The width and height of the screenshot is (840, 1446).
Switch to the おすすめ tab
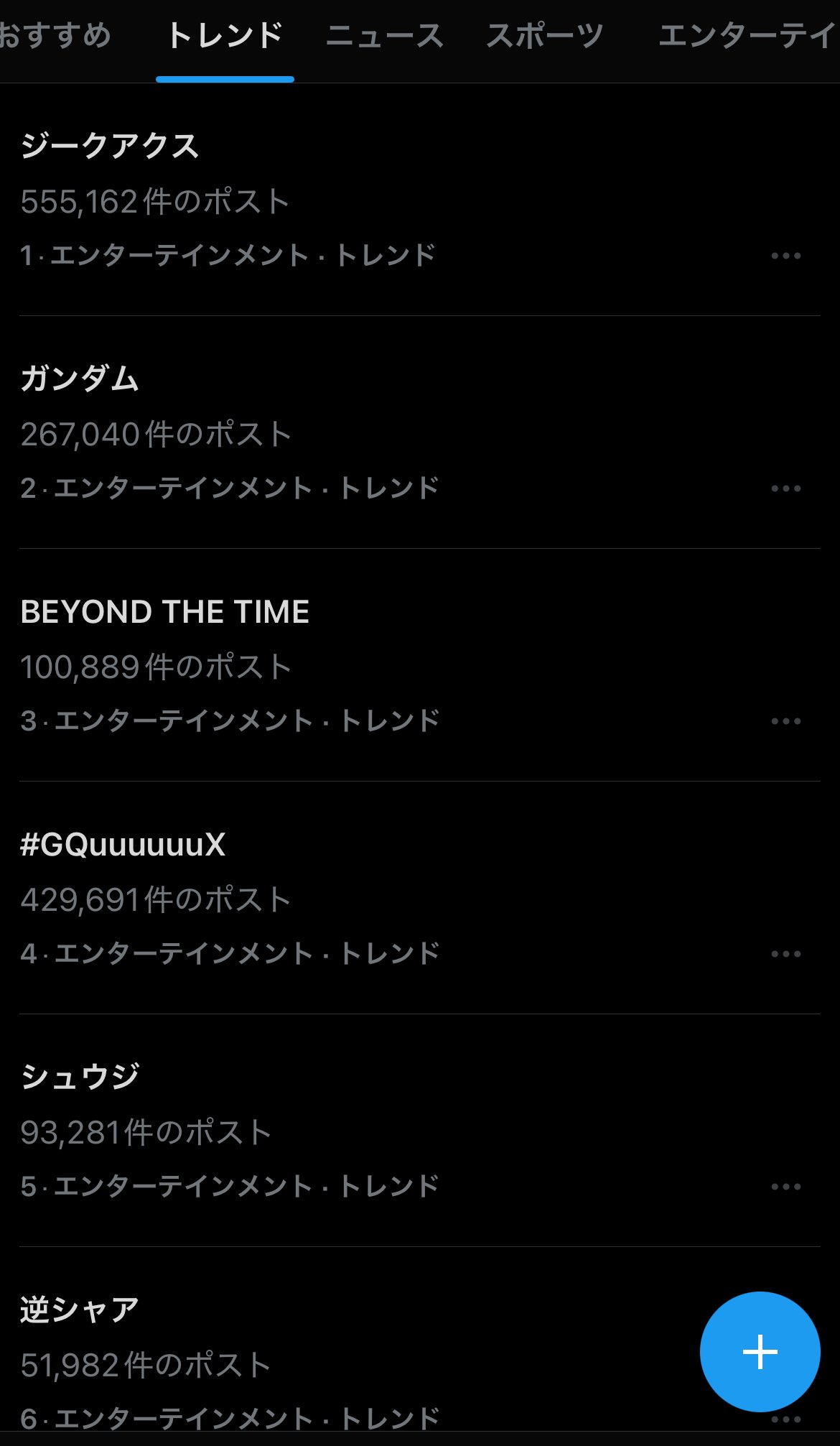coord(55,35)
